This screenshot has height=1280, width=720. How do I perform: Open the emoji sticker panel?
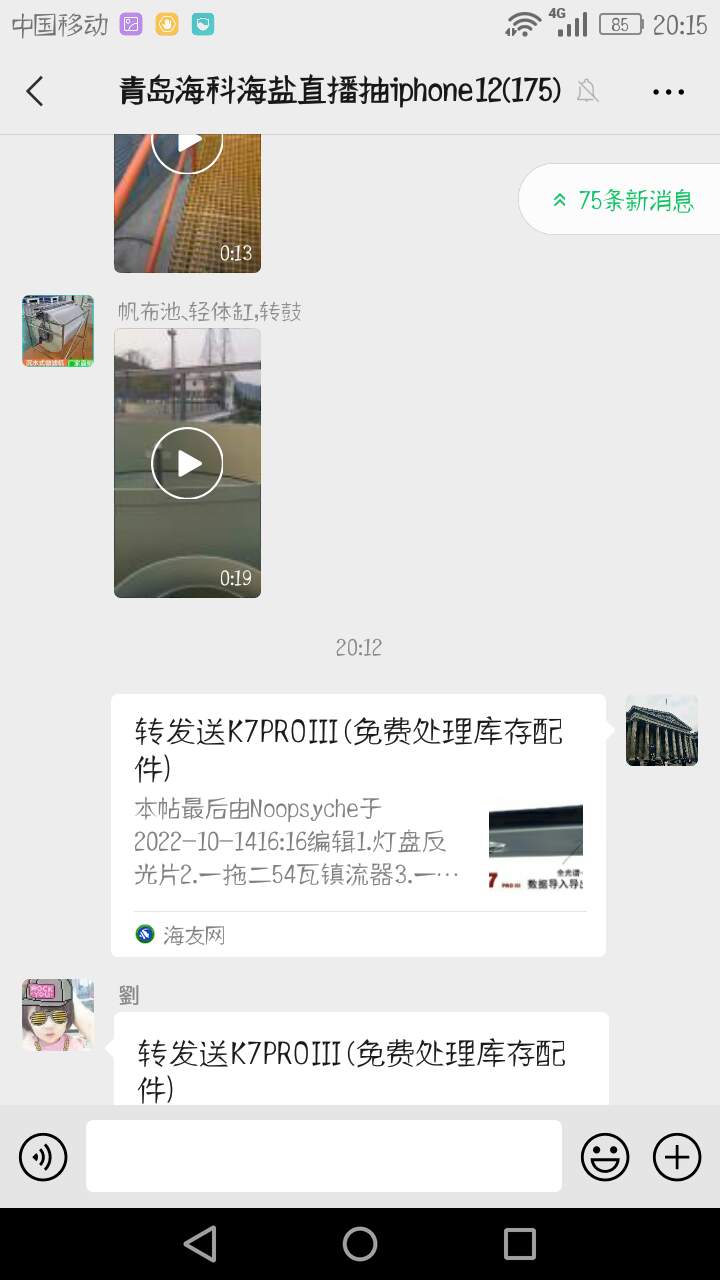pyautogui.click(x=605, y=1157)
